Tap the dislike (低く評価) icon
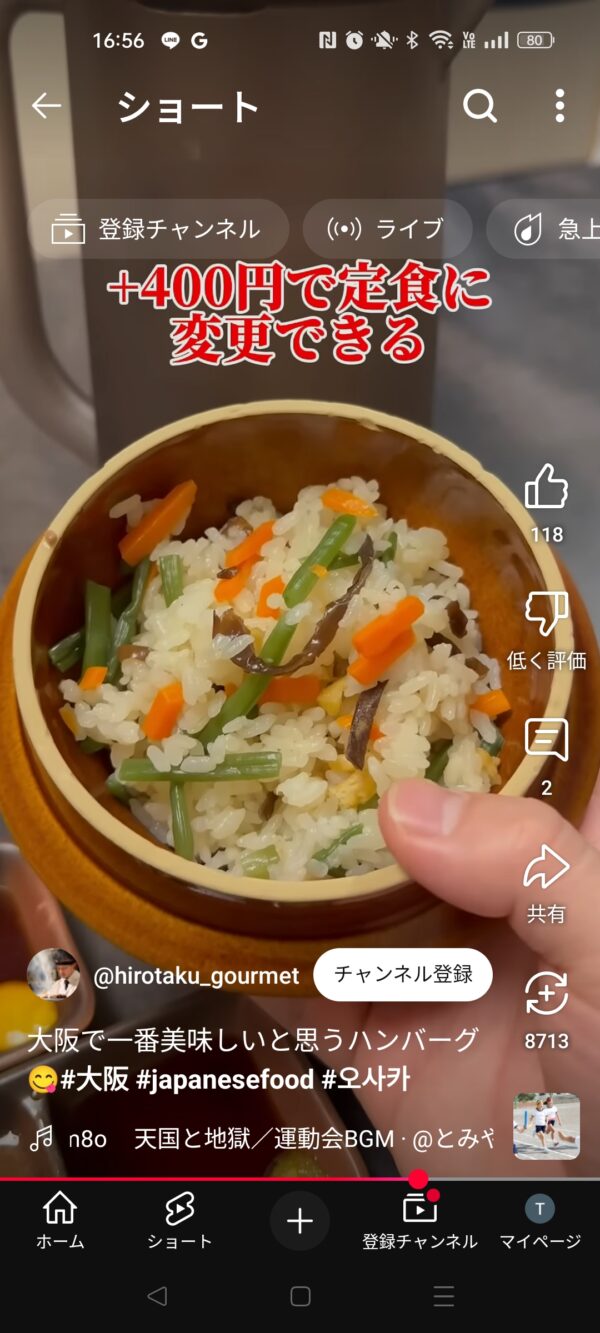The width and height of the screenshot is (600, 1333). 546,613
